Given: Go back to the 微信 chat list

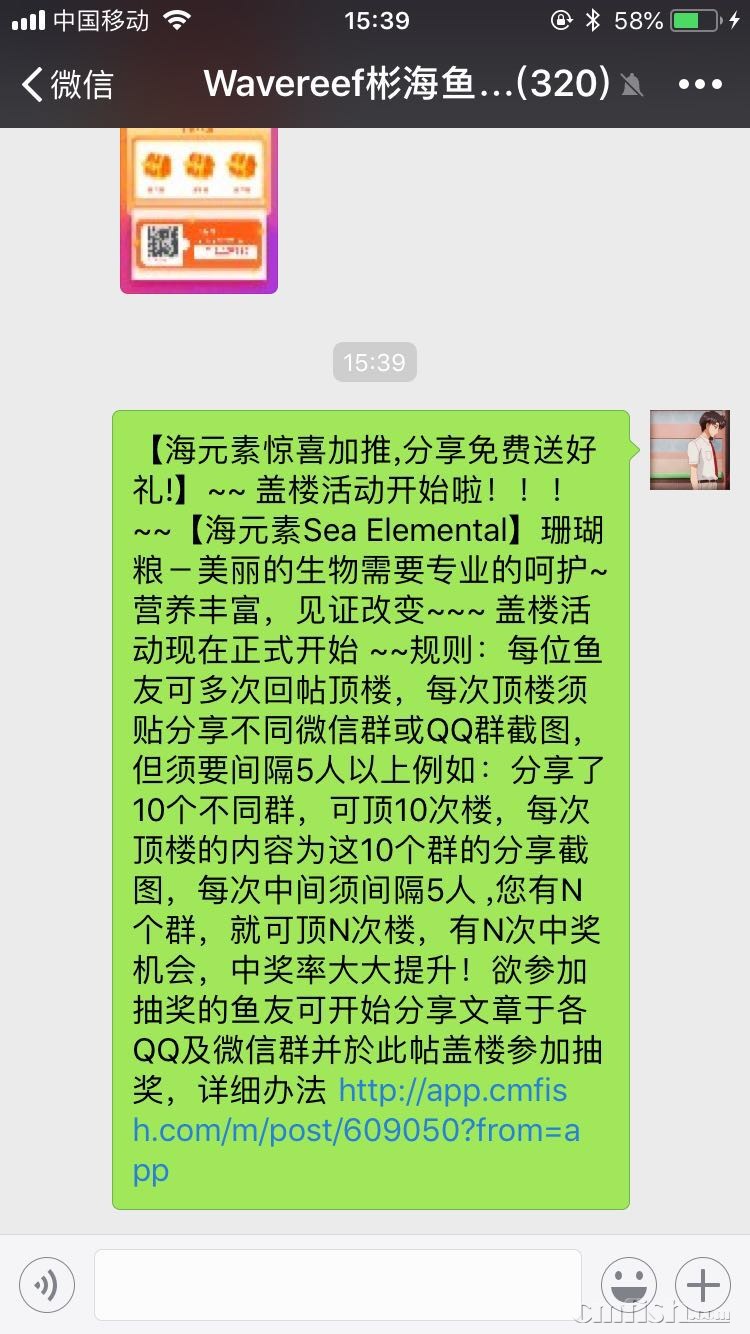Looking at the screenshot, I should tap(66, 85).
